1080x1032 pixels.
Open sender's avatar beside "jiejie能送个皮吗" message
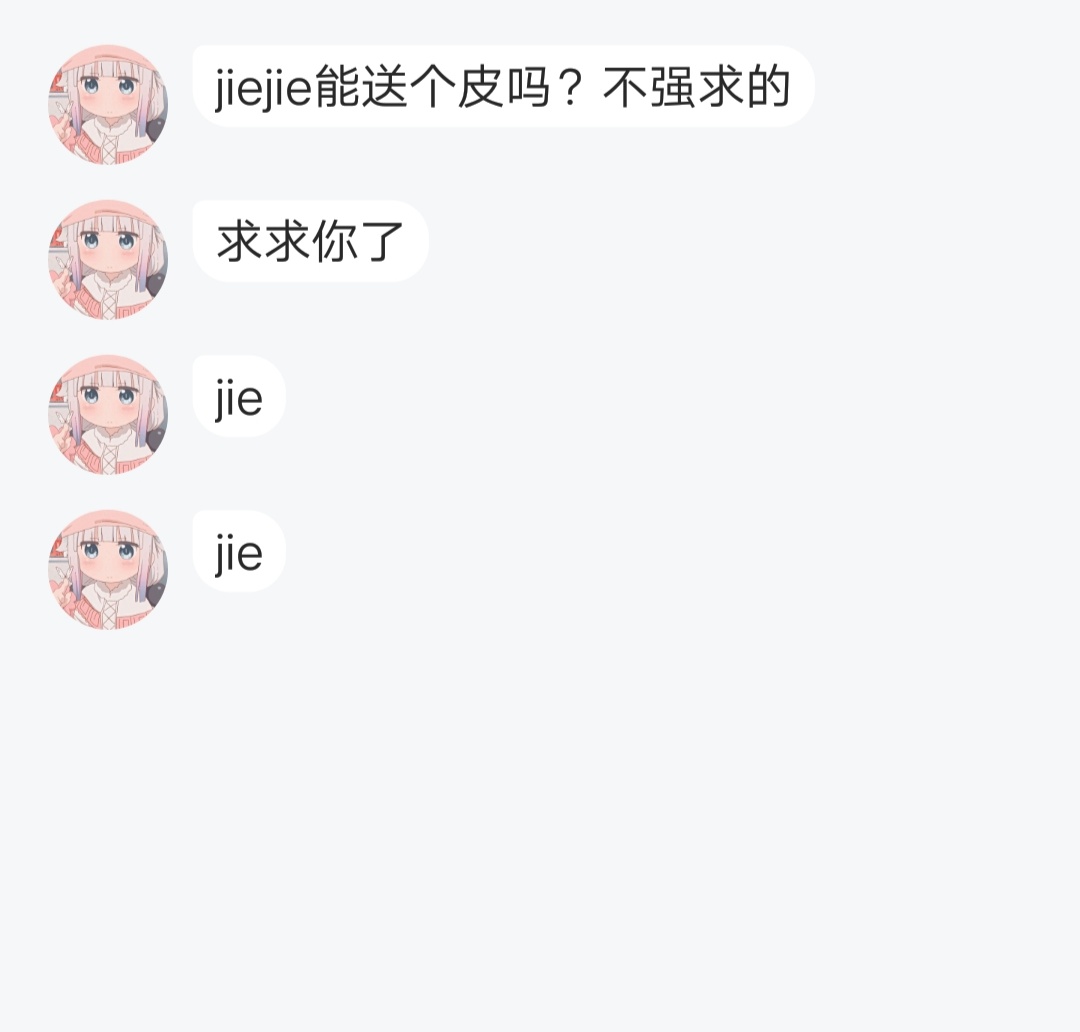pyautogui.click(x=108, y=104)
